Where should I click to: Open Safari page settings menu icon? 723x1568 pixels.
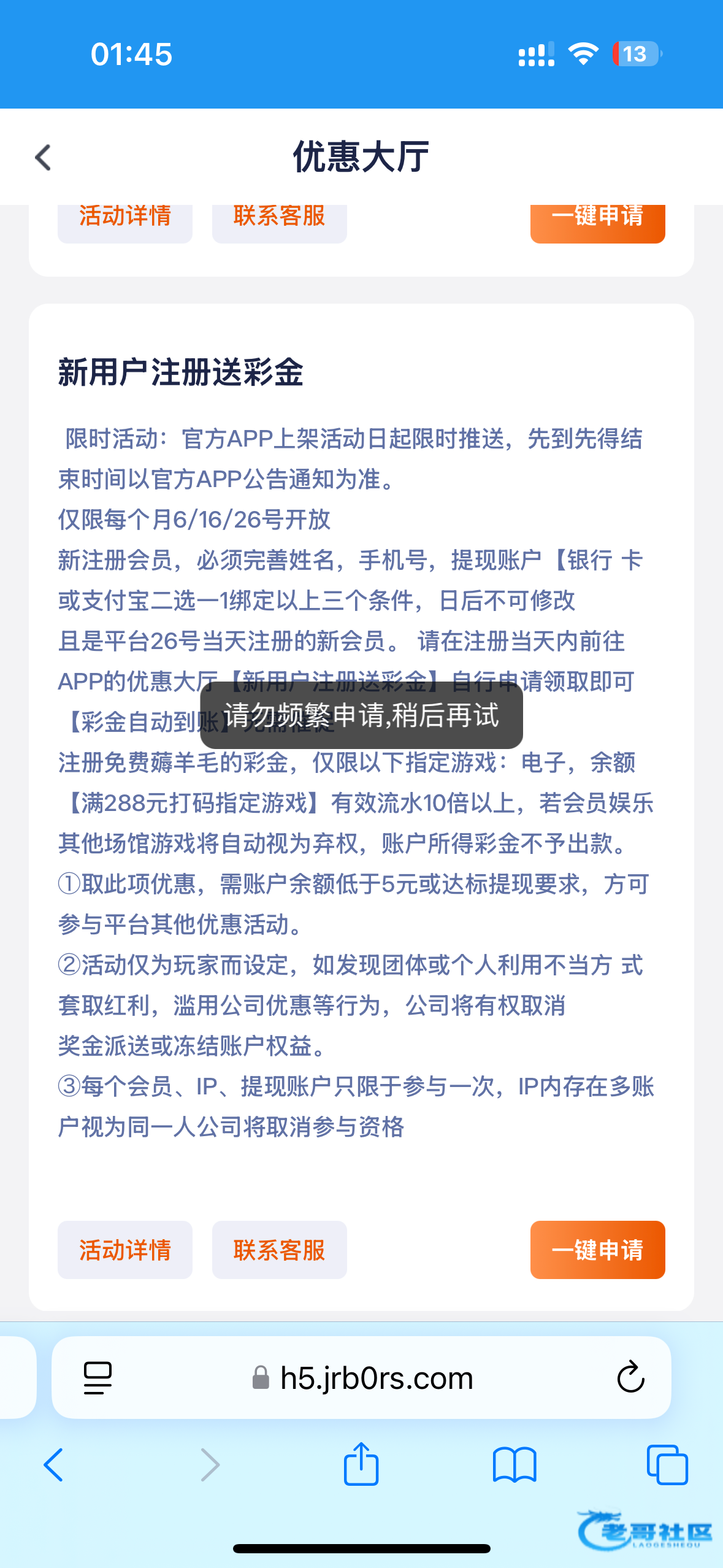click(98, 1378)
